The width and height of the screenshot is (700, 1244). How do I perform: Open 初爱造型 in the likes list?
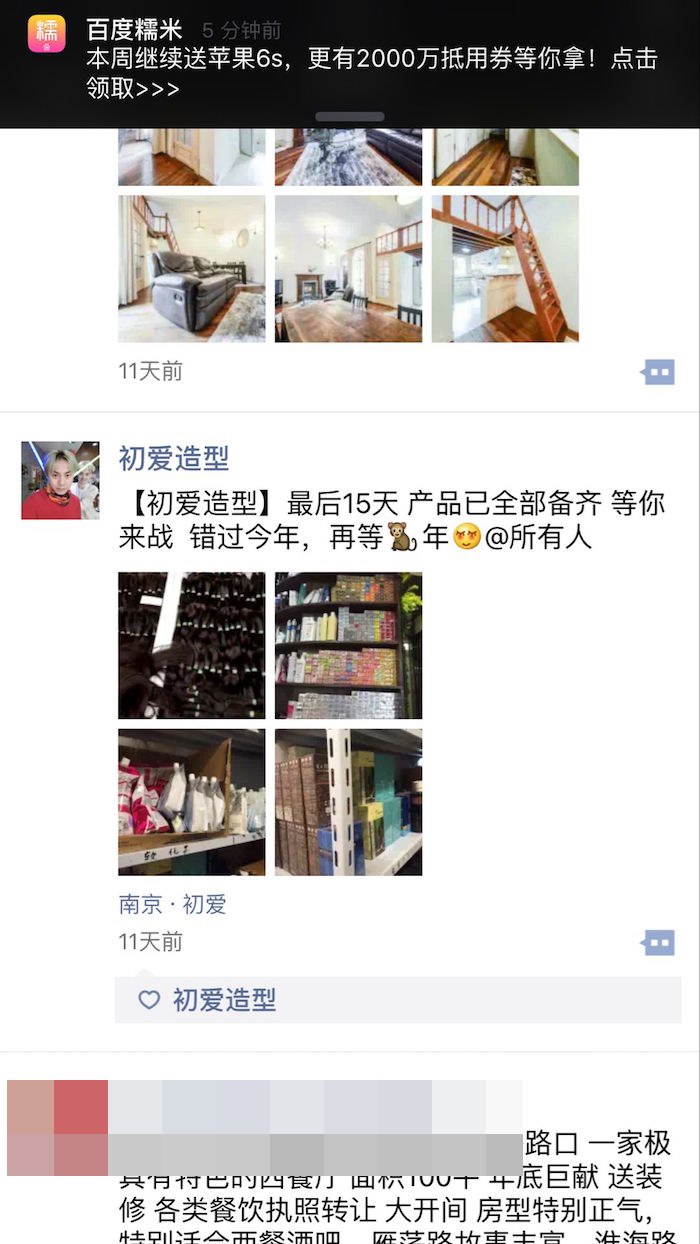click(224, 1000)
